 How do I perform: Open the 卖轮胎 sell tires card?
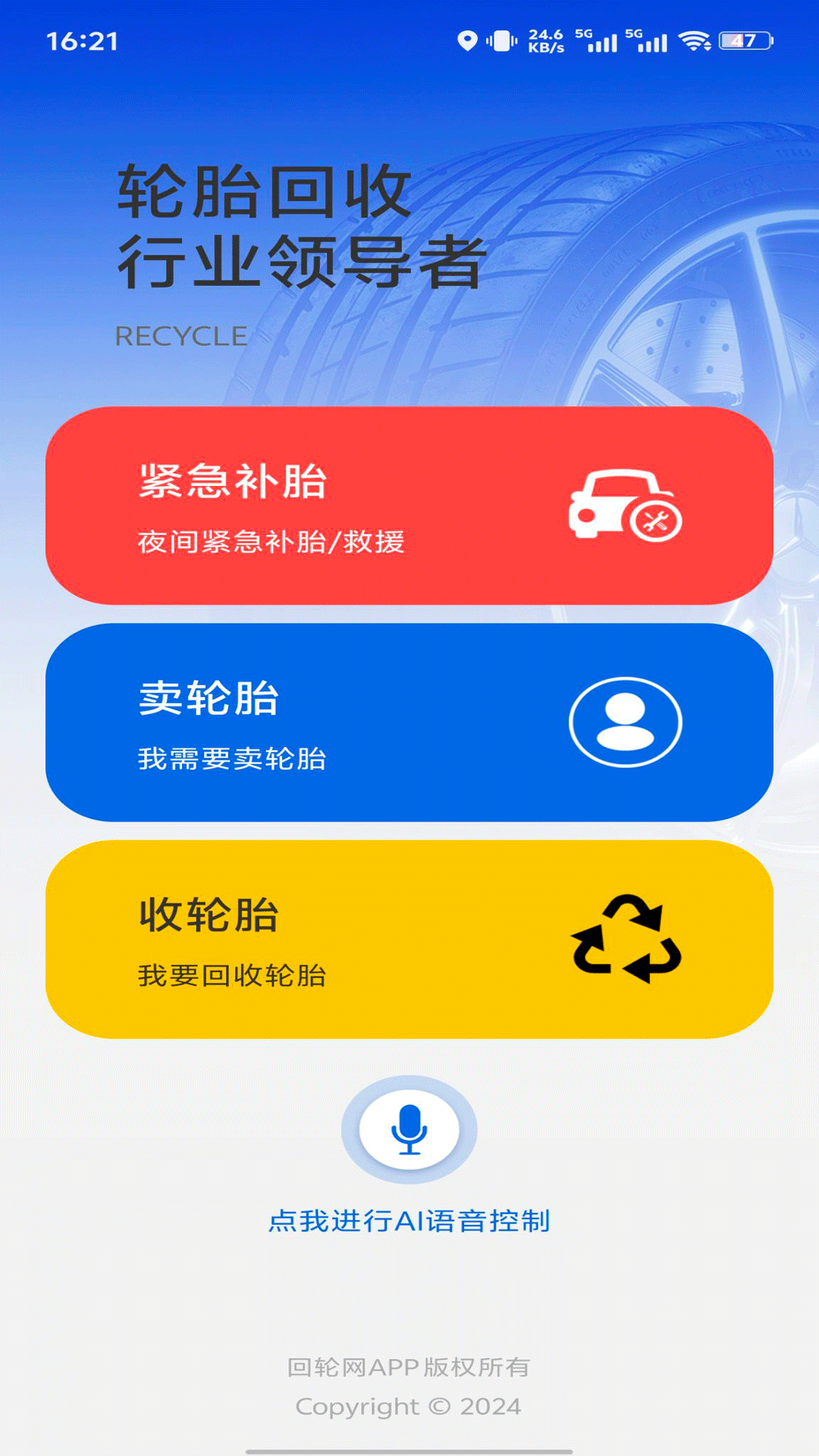pyautogui.click(x=409, y=721)
